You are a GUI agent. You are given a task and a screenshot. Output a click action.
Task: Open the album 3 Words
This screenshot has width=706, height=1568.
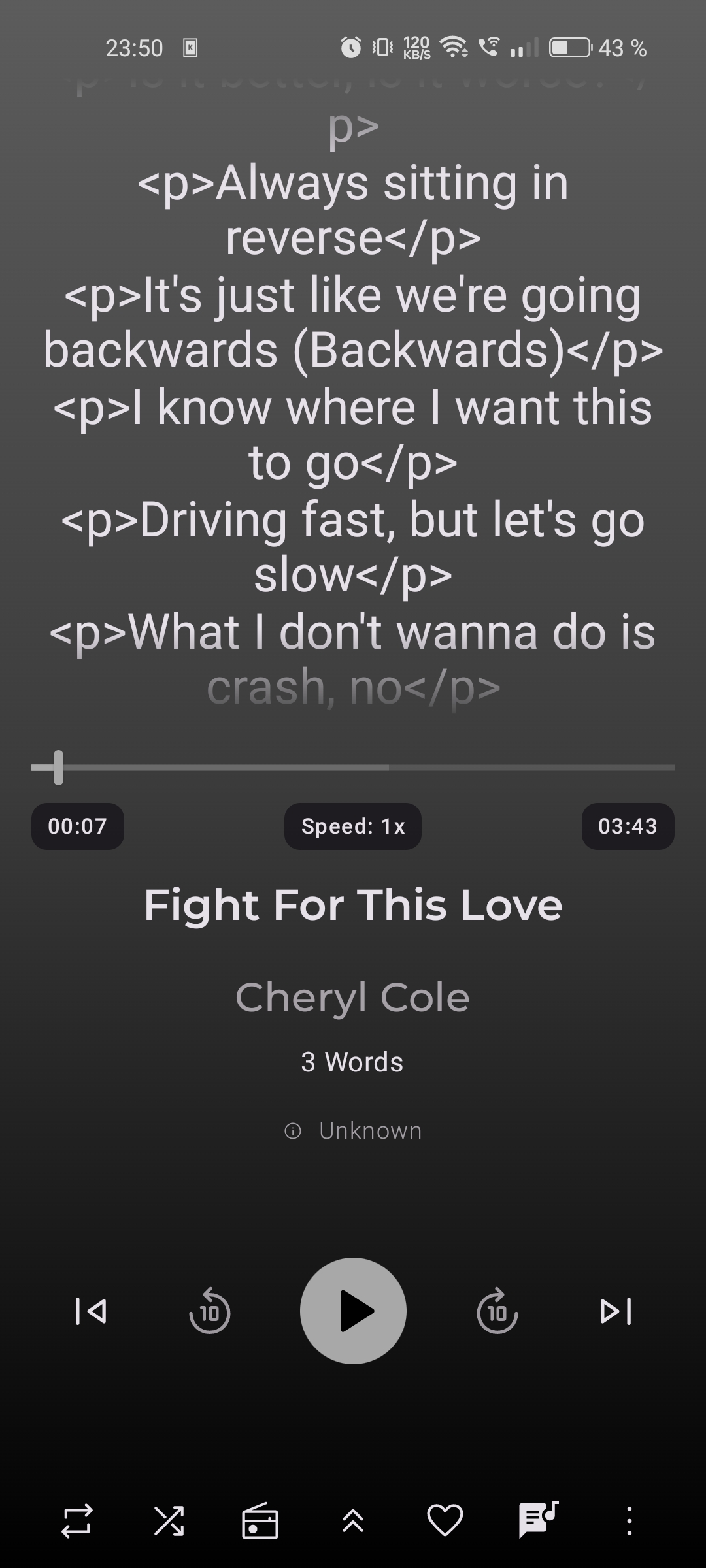(353, 1062)
